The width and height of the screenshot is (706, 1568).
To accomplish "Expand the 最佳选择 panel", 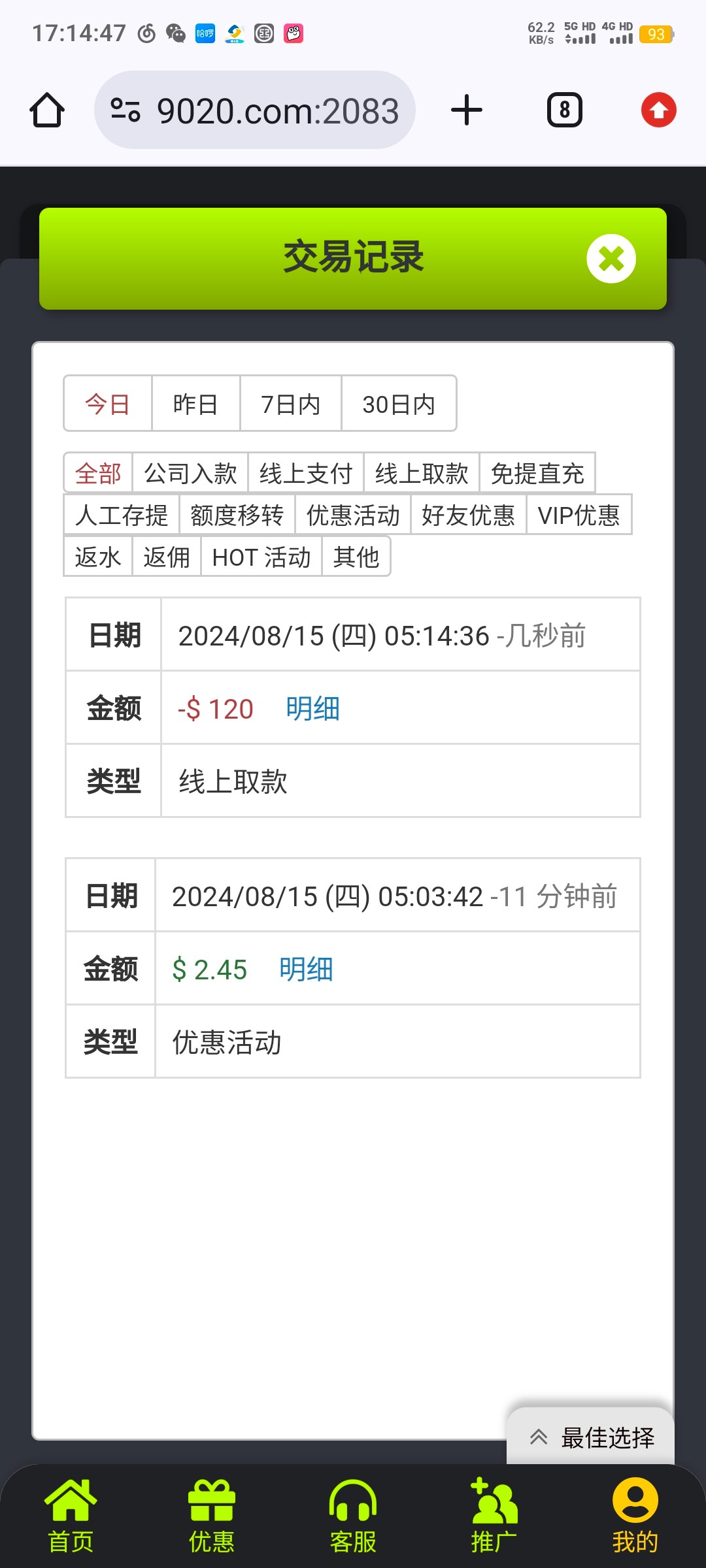I will [x=591, y=1437].
